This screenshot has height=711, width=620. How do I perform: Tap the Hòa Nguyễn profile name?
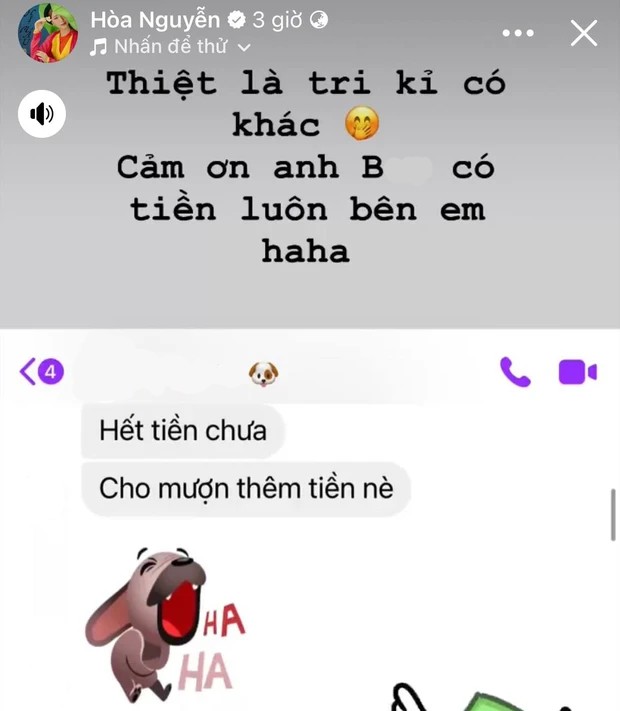point(153,20)
